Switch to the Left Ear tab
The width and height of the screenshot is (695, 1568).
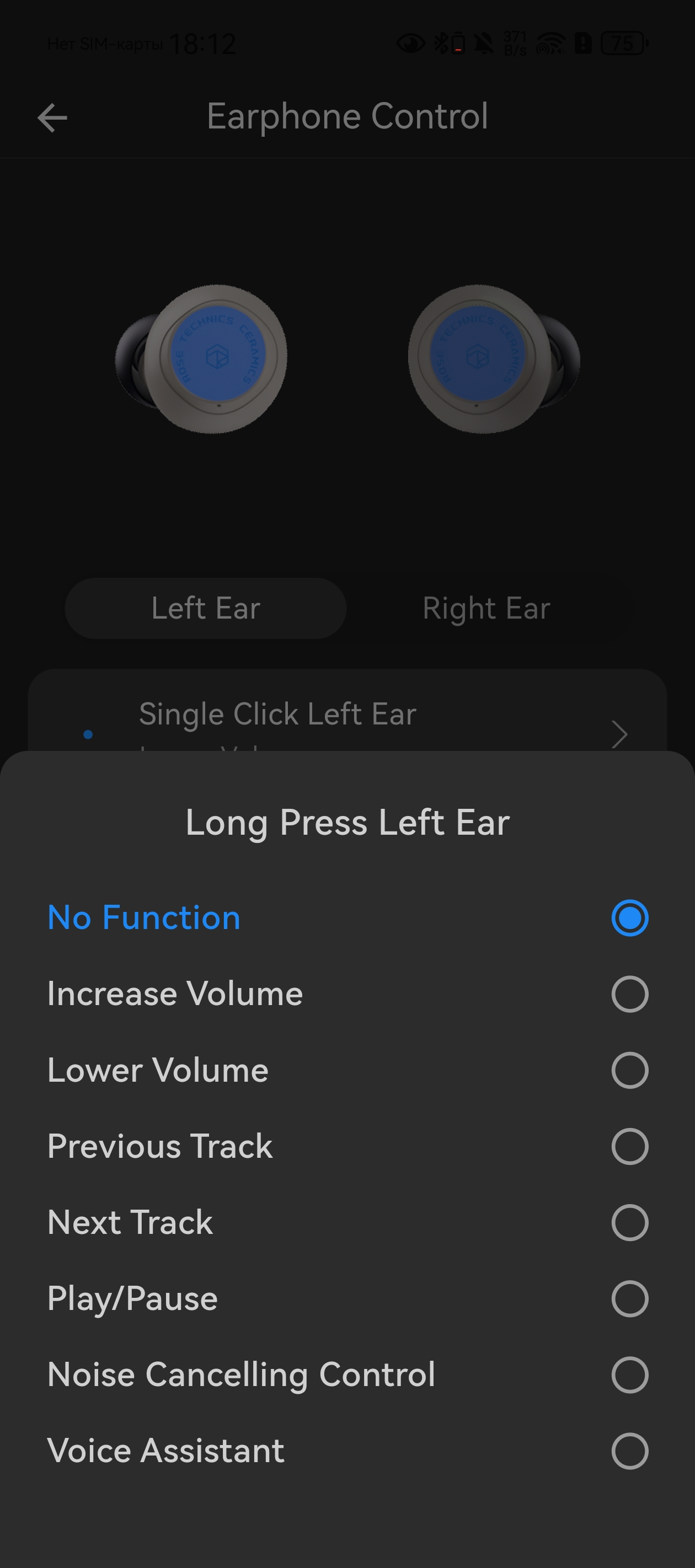206,608
